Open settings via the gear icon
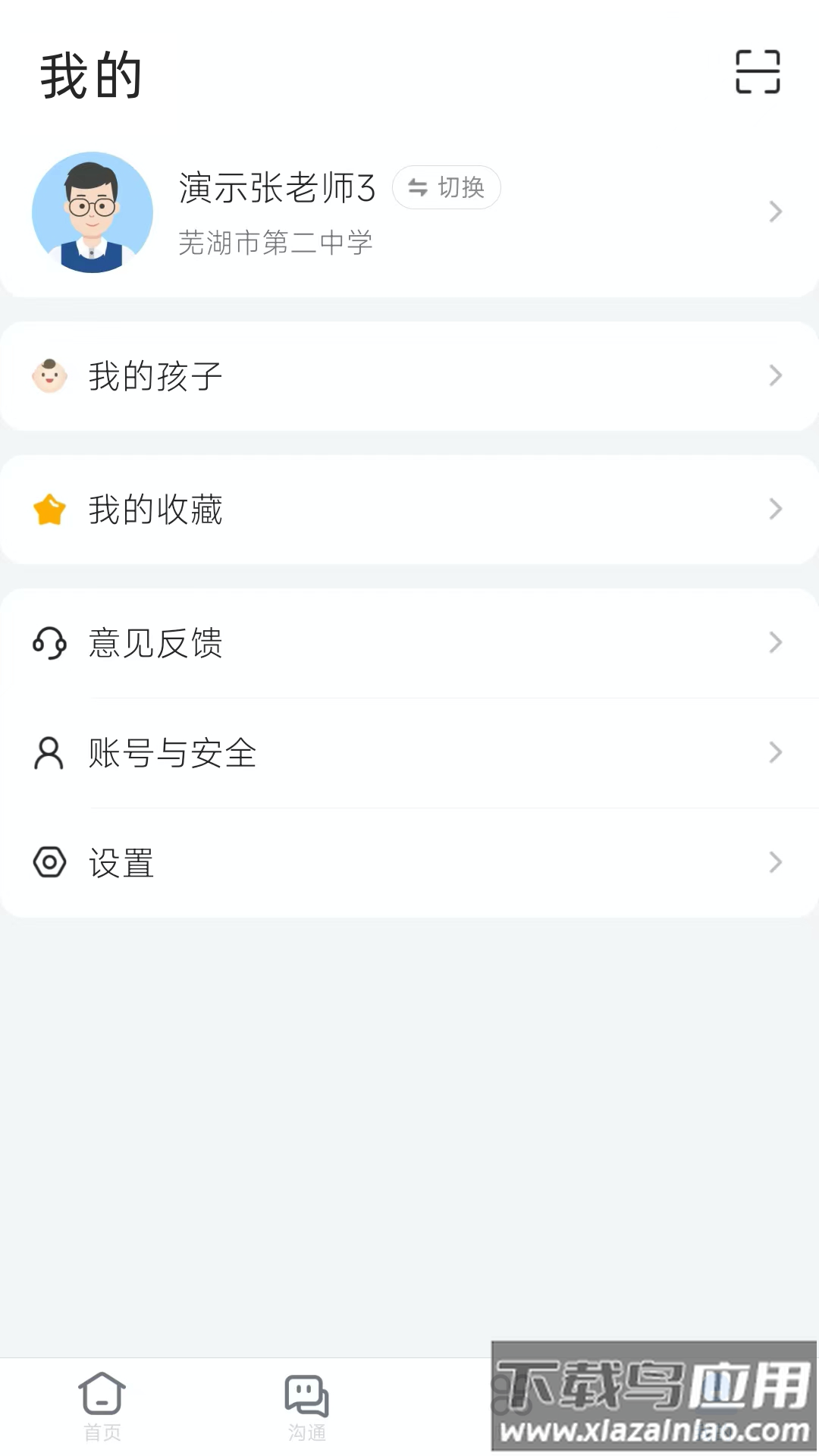Viewport: 819px width, 1456px height. pos(49,862)
